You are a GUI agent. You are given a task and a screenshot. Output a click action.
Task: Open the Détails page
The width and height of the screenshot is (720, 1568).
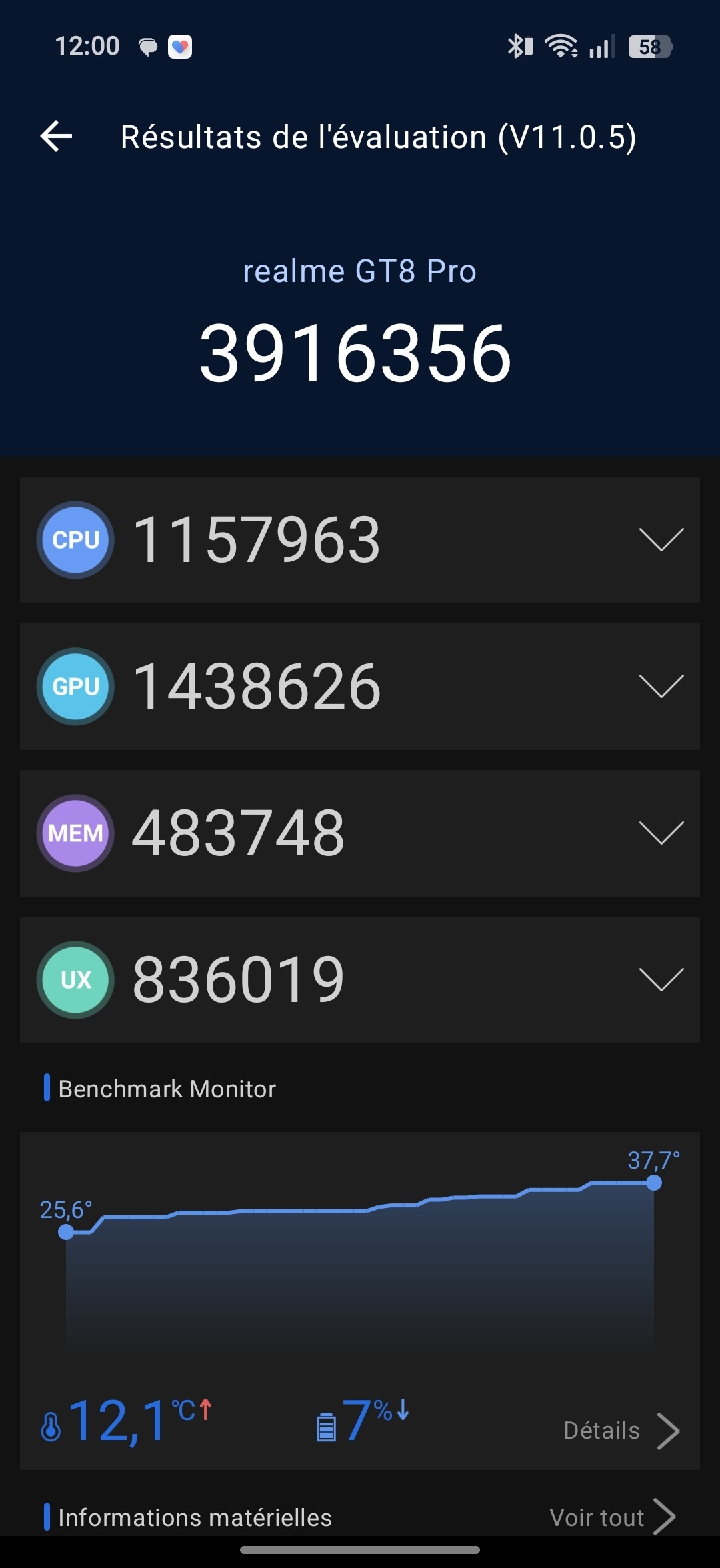pos(620,1429)
